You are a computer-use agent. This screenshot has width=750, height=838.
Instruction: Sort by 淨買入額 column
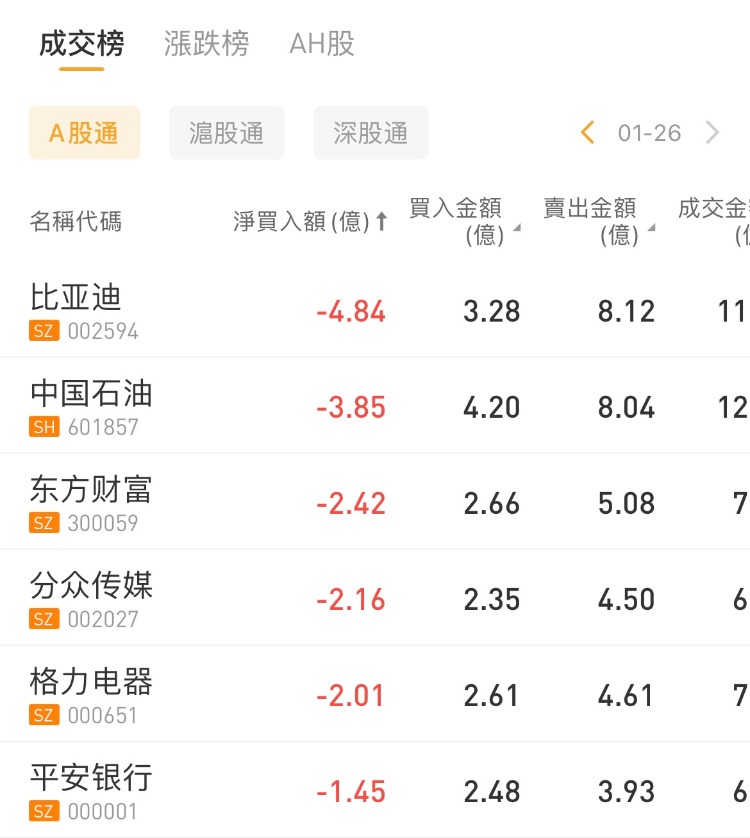tap(310, 221)
